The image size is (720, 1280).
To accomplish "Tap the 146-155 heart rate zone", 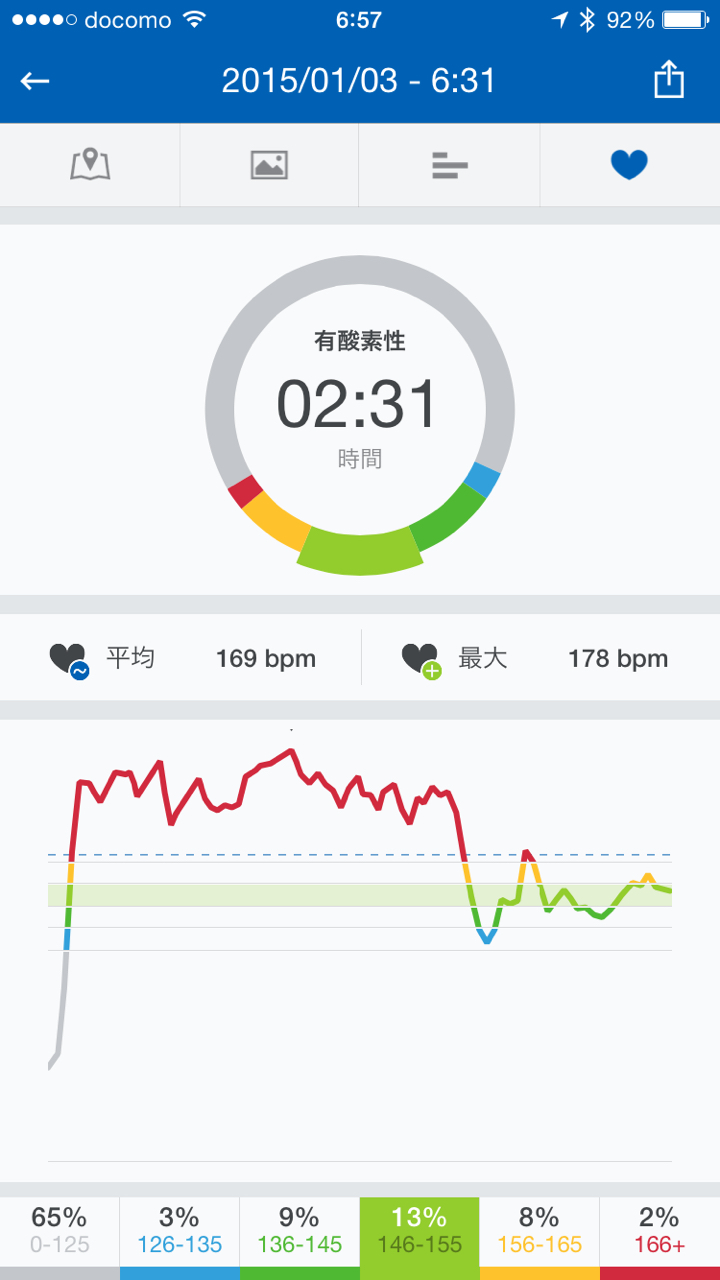I will [420, 1231].
